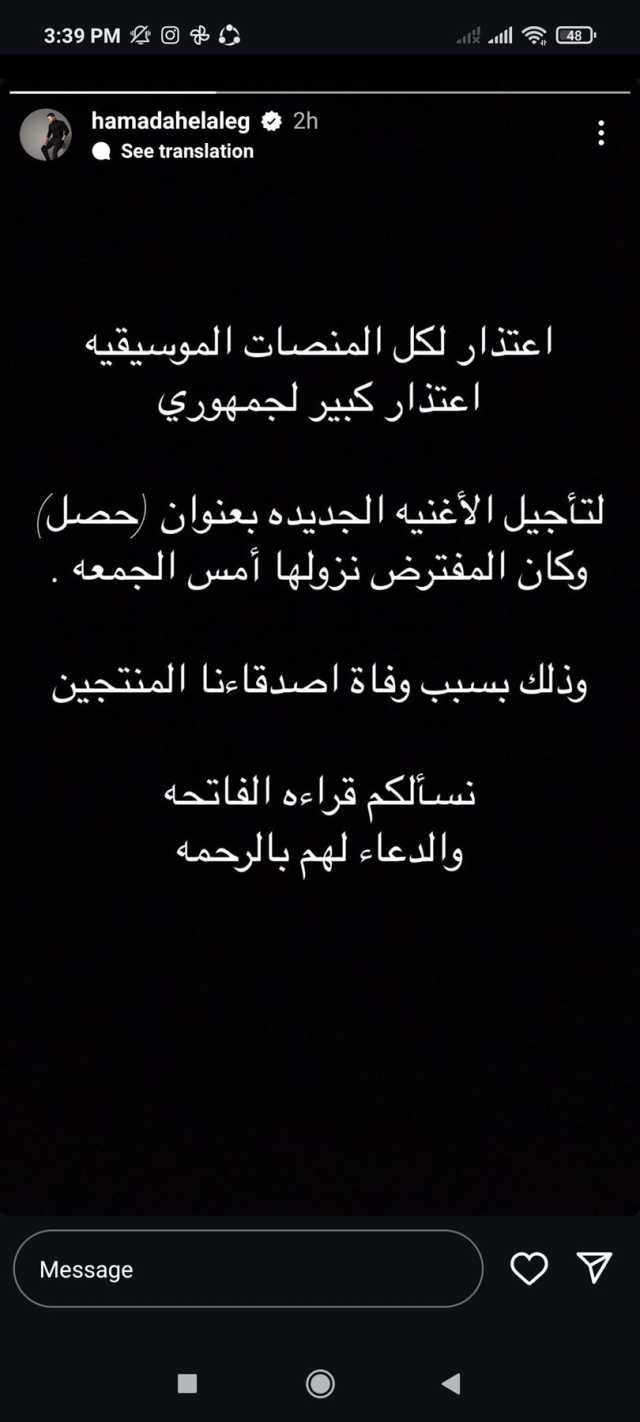640x1422 pixels.
Task: Go back using the system back button
Action: (x=451, y=1383)
